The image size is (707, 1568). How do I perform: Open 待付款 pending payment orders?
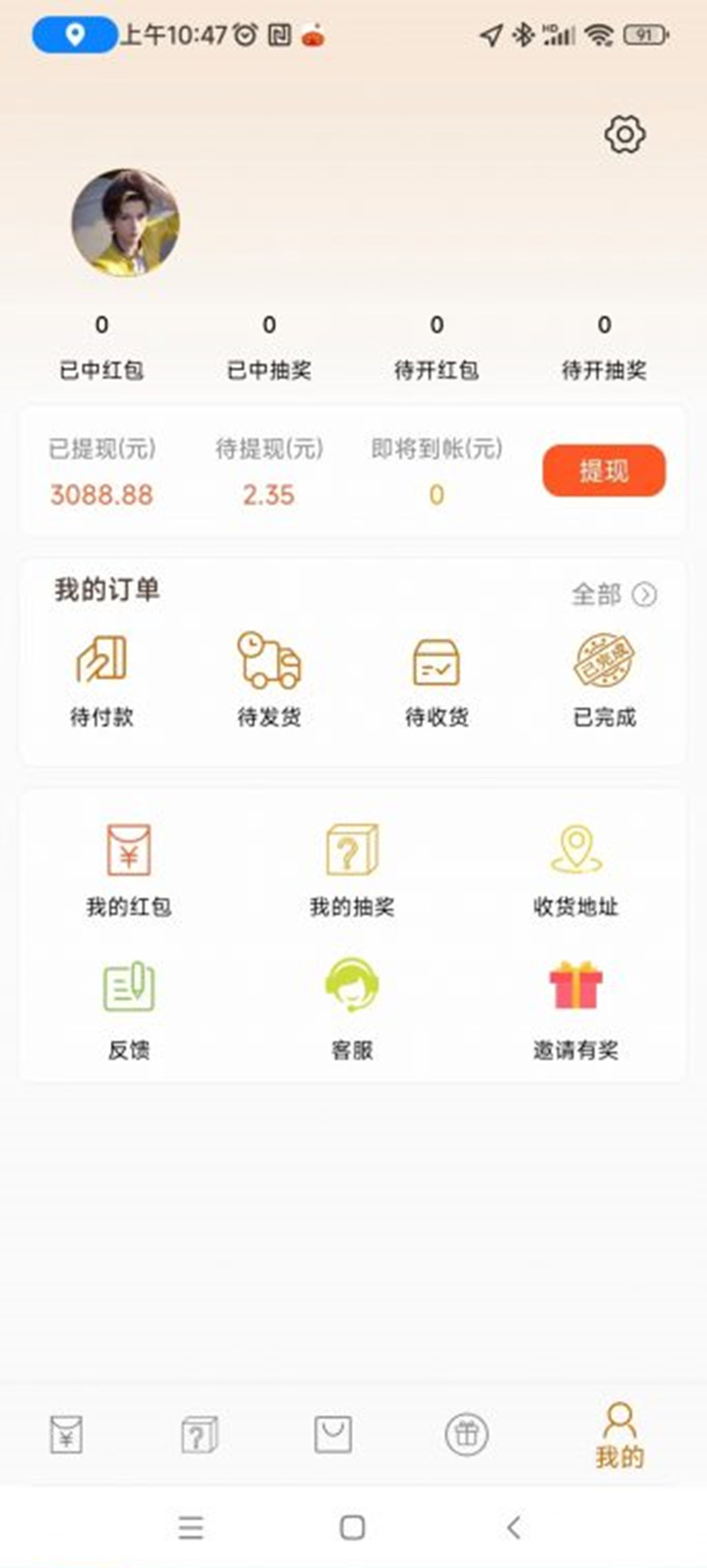(x=102, y=678)
